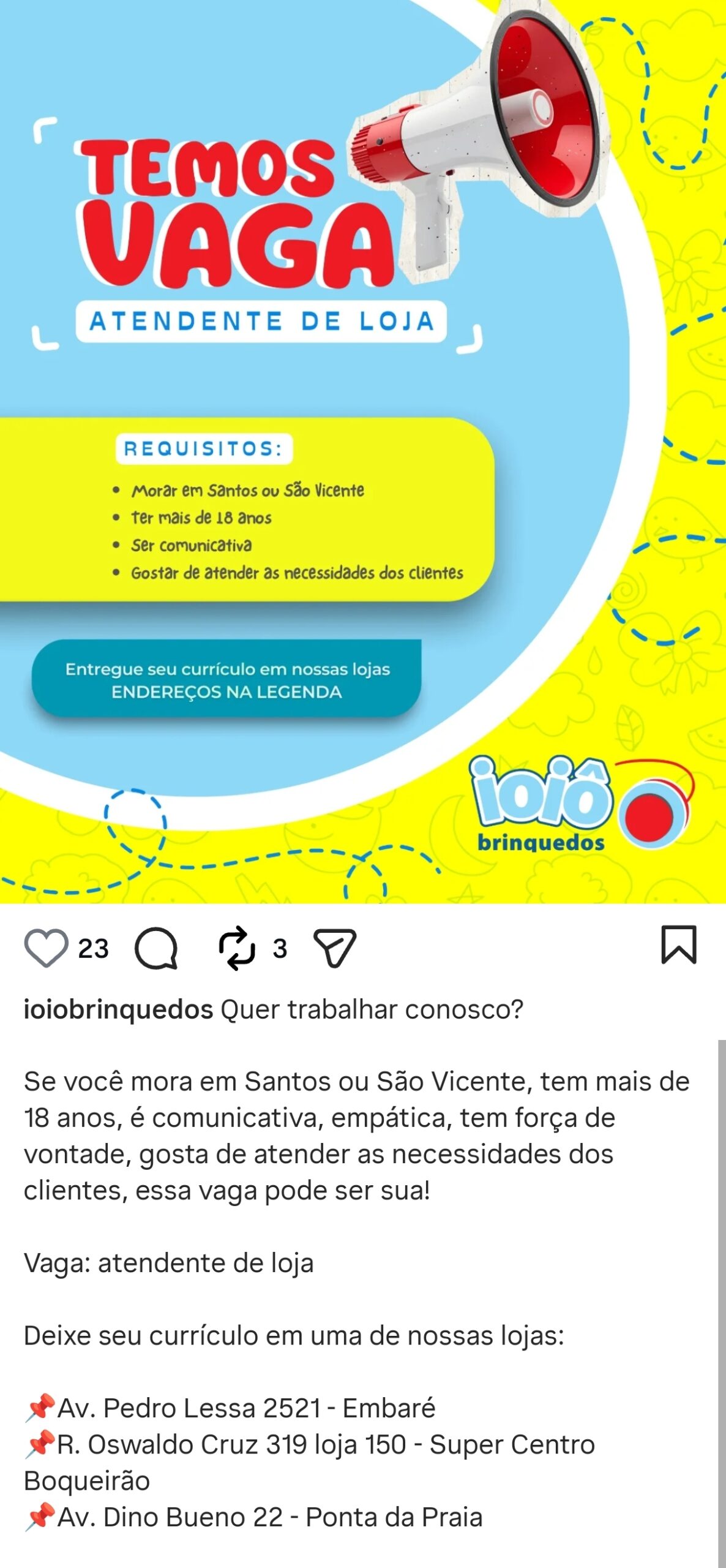The image size is (726, 1568).
Task: Open the ioiobrinquedos profile from the caption
Action: tap(118, 1009)
